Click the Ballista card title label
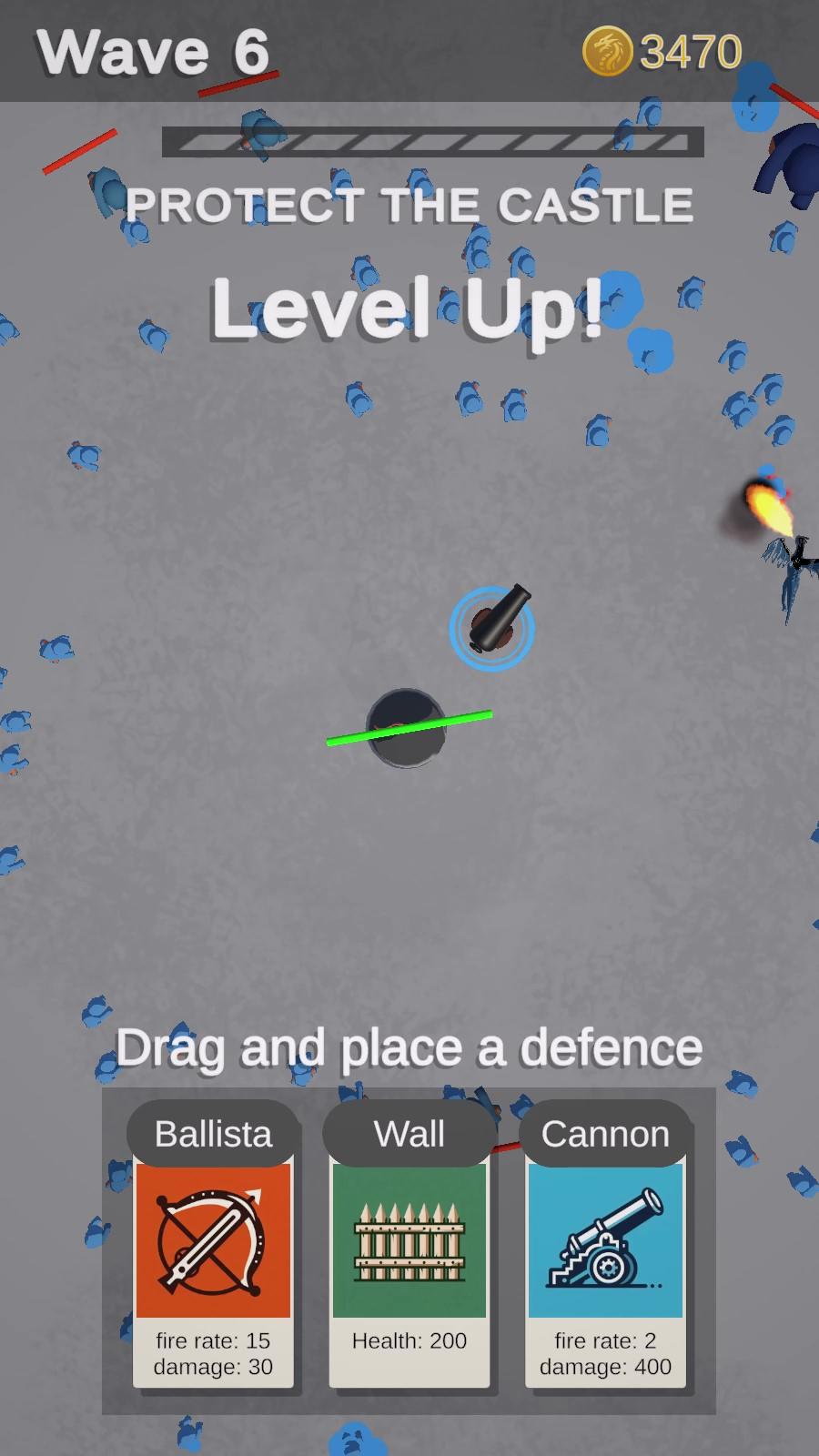The height and width of the screenshot is (1456, 819). click(212, 1134)
